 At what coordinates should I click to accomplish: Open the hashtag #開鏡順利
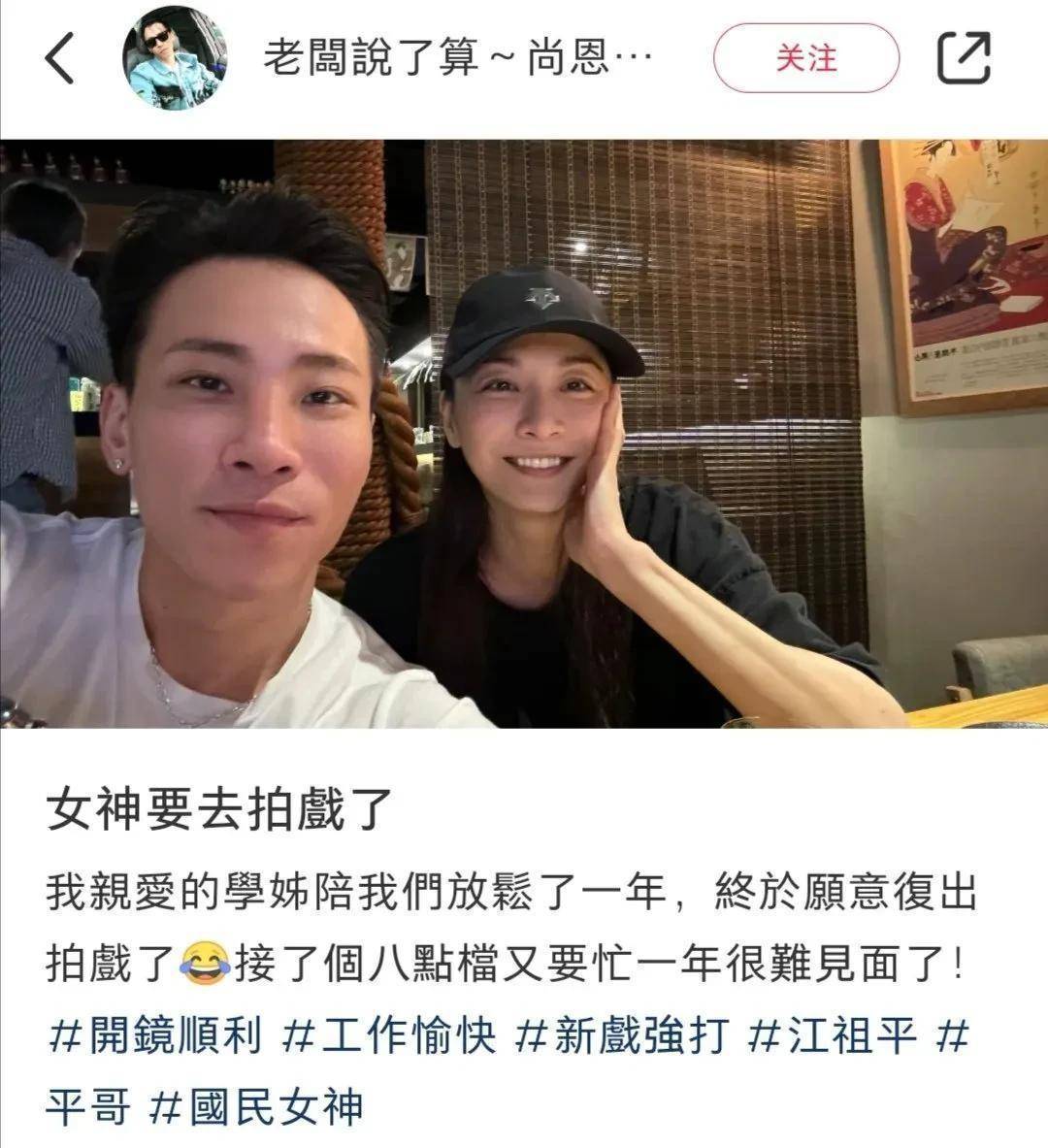[x=155, y=1036]
